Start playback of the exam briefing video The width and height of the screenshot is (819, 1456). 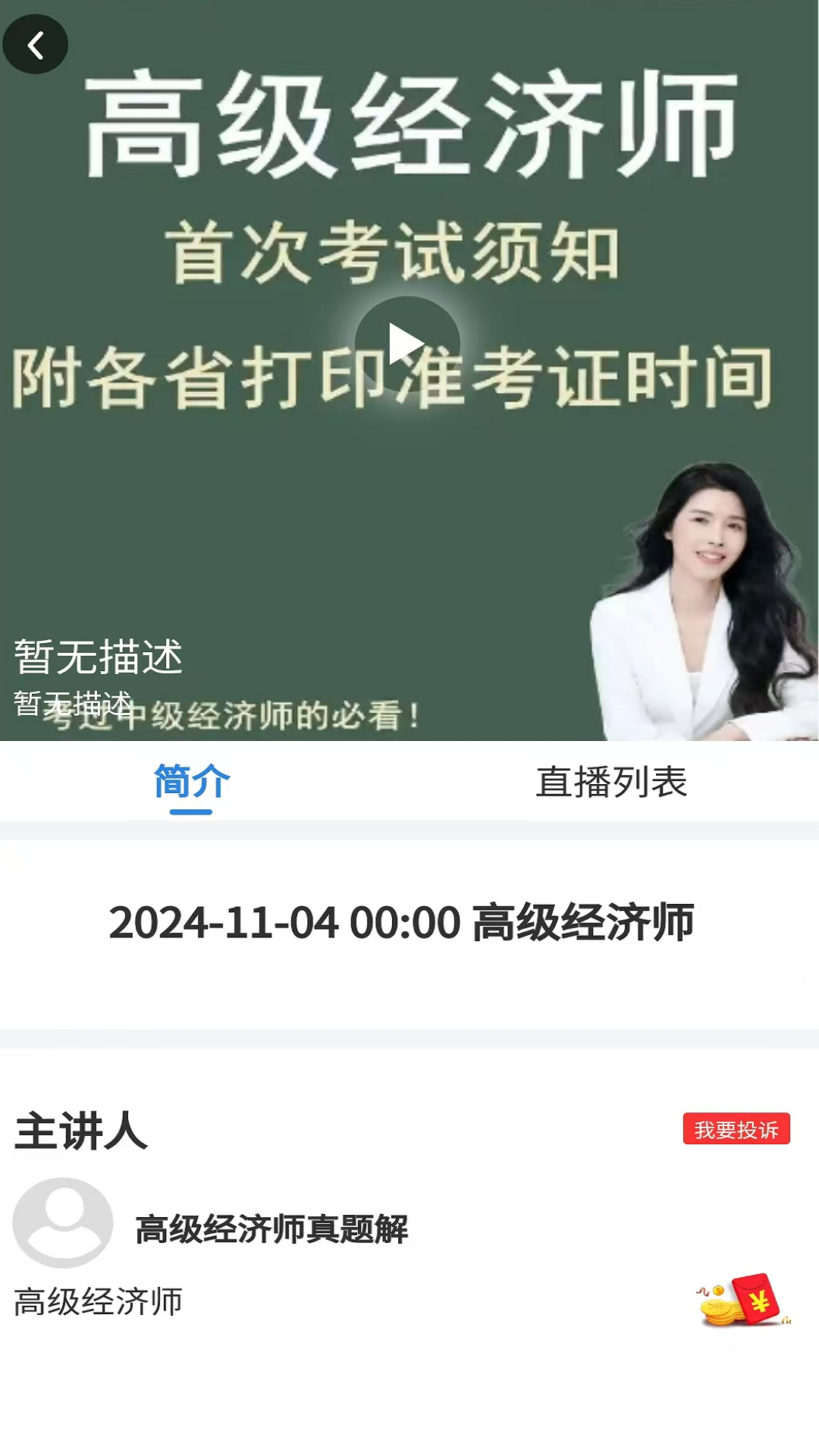409,342
